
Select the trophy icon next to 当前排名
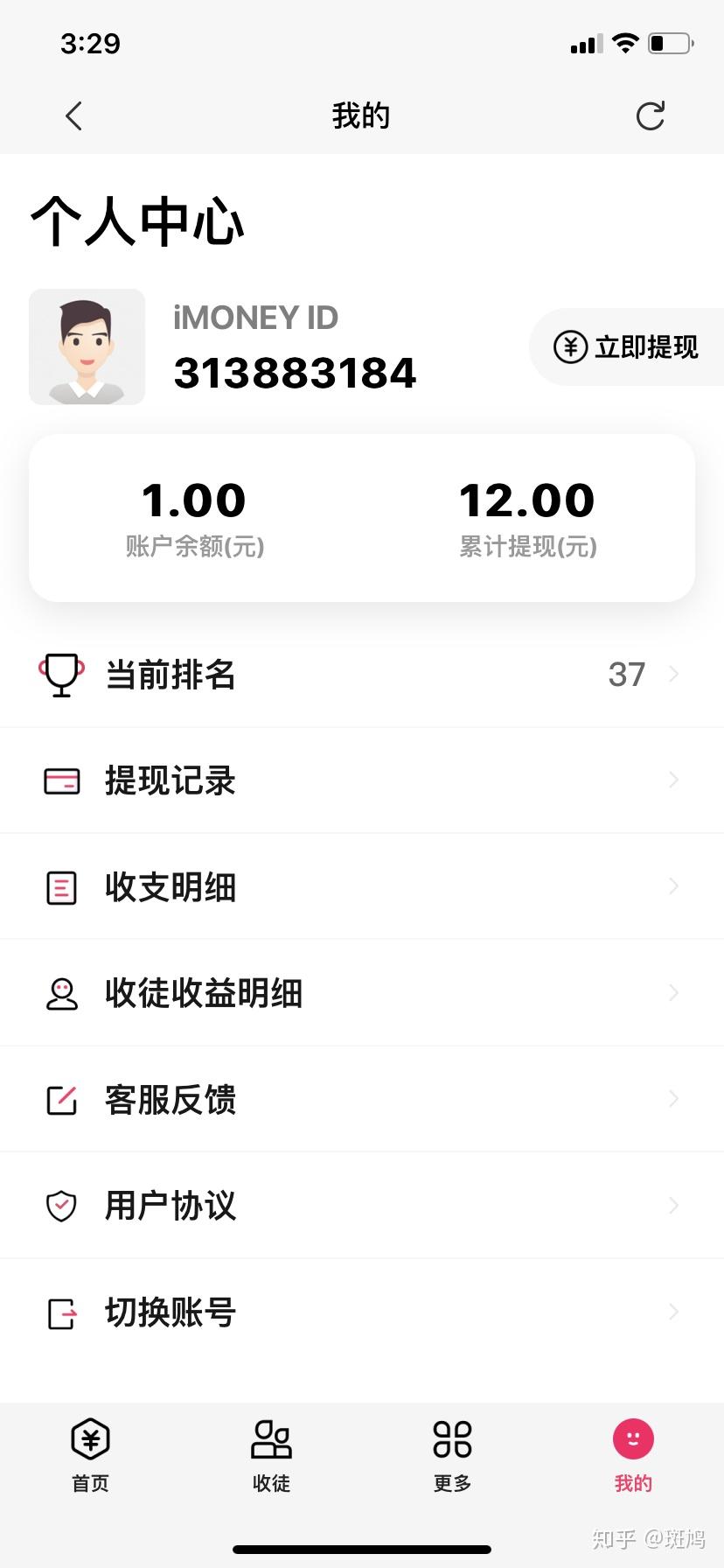(61, 674)
